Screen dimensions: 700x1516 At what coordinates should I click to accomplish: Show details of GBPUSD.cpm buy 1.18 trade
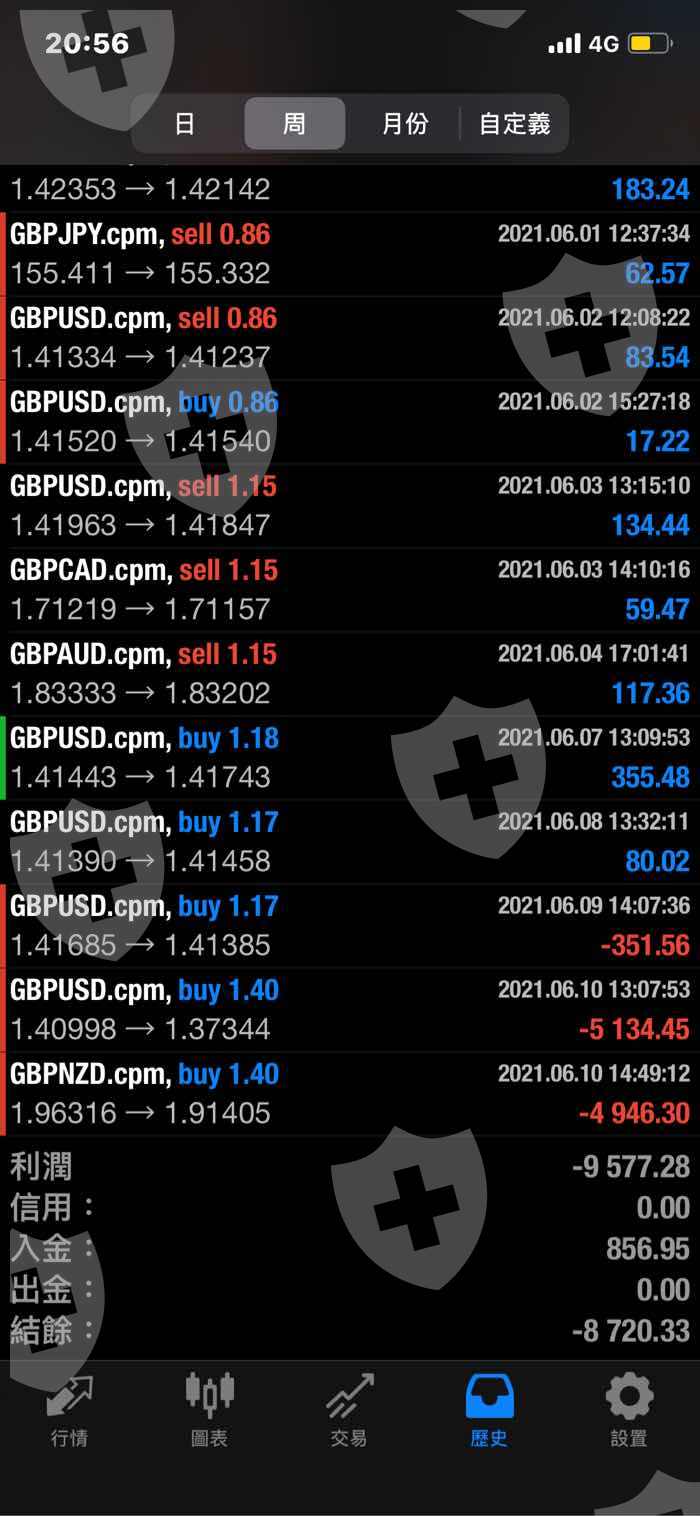[x=350, y=758]
